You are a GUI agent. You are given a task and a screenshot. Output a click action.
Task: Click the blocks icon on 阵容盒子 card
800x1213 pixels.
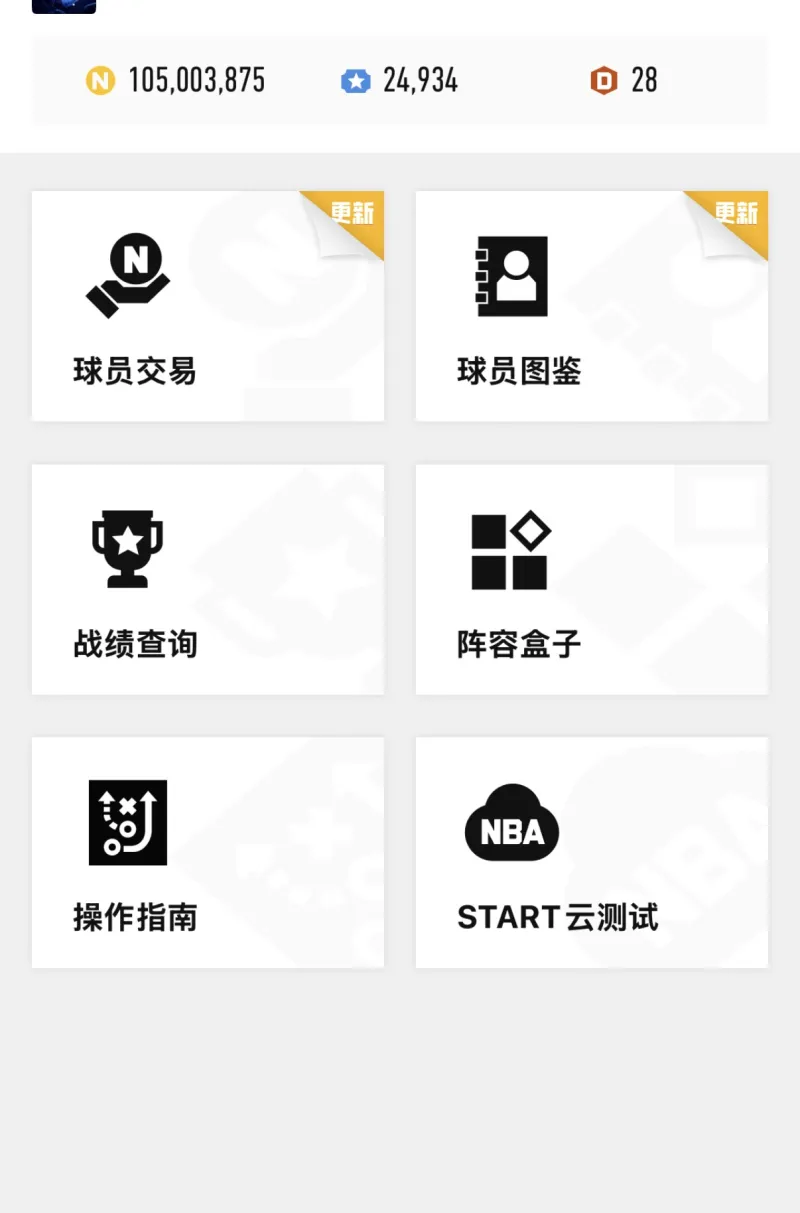511,550
